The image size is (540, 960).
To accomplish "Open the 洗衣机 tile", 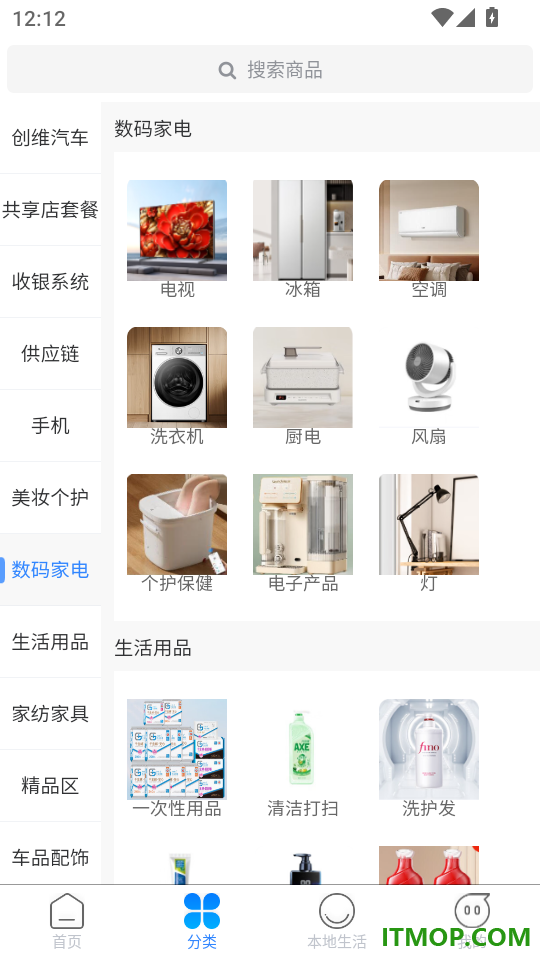I will pos(177,386).
